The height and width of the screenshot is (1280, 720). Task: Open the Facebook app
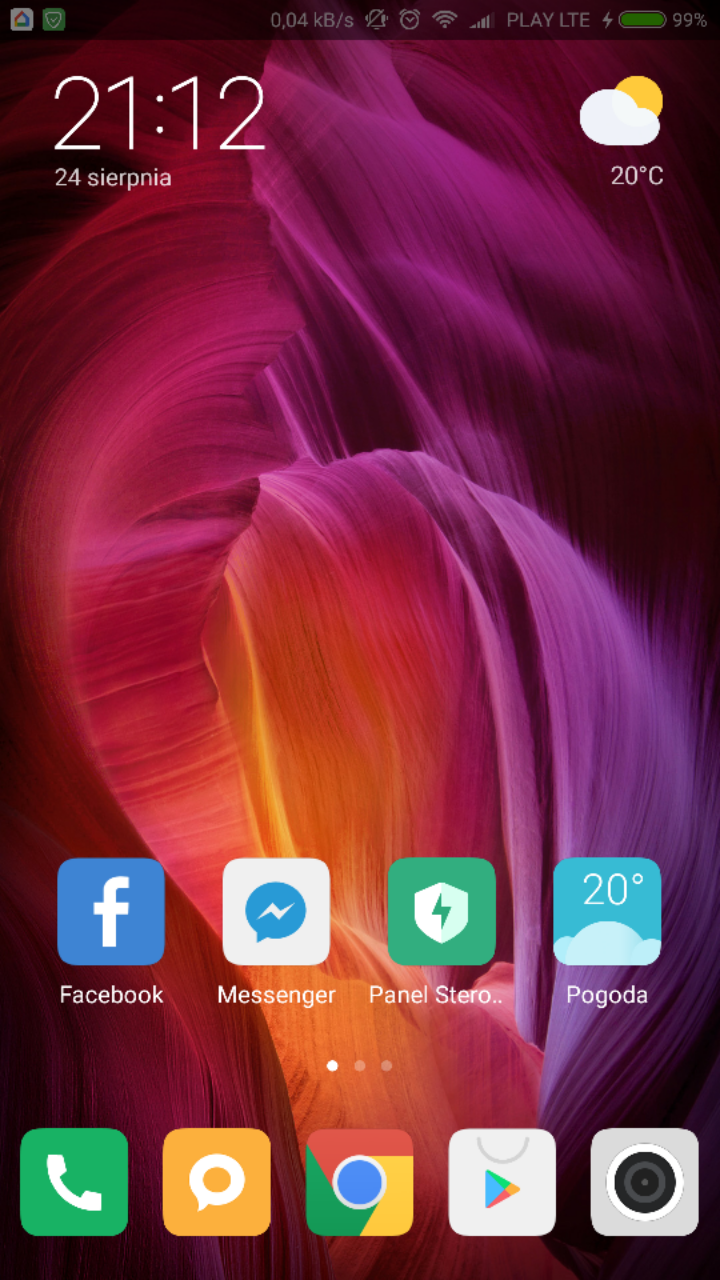point(111,911)
